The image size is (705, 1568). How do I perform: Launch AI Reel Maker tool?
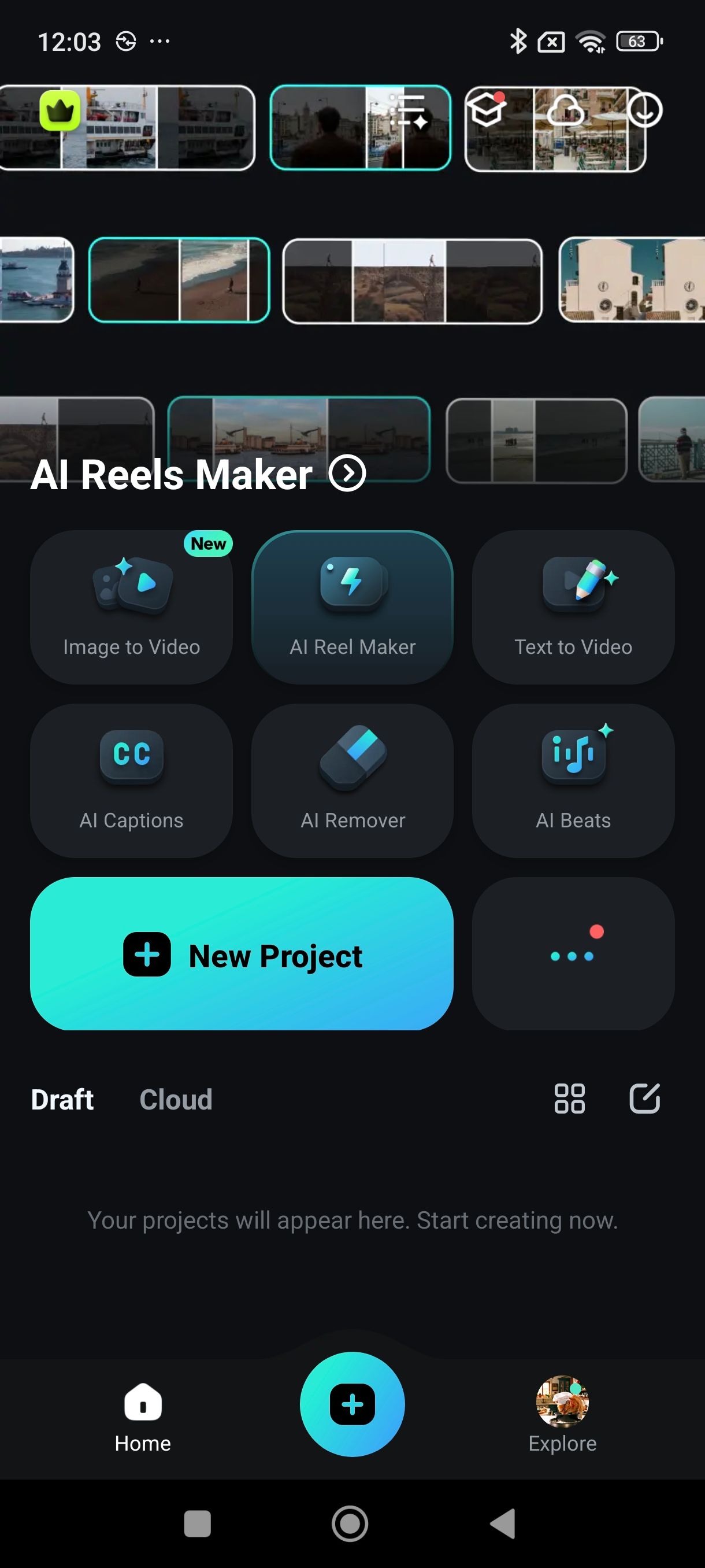click(x=352, y=607)
